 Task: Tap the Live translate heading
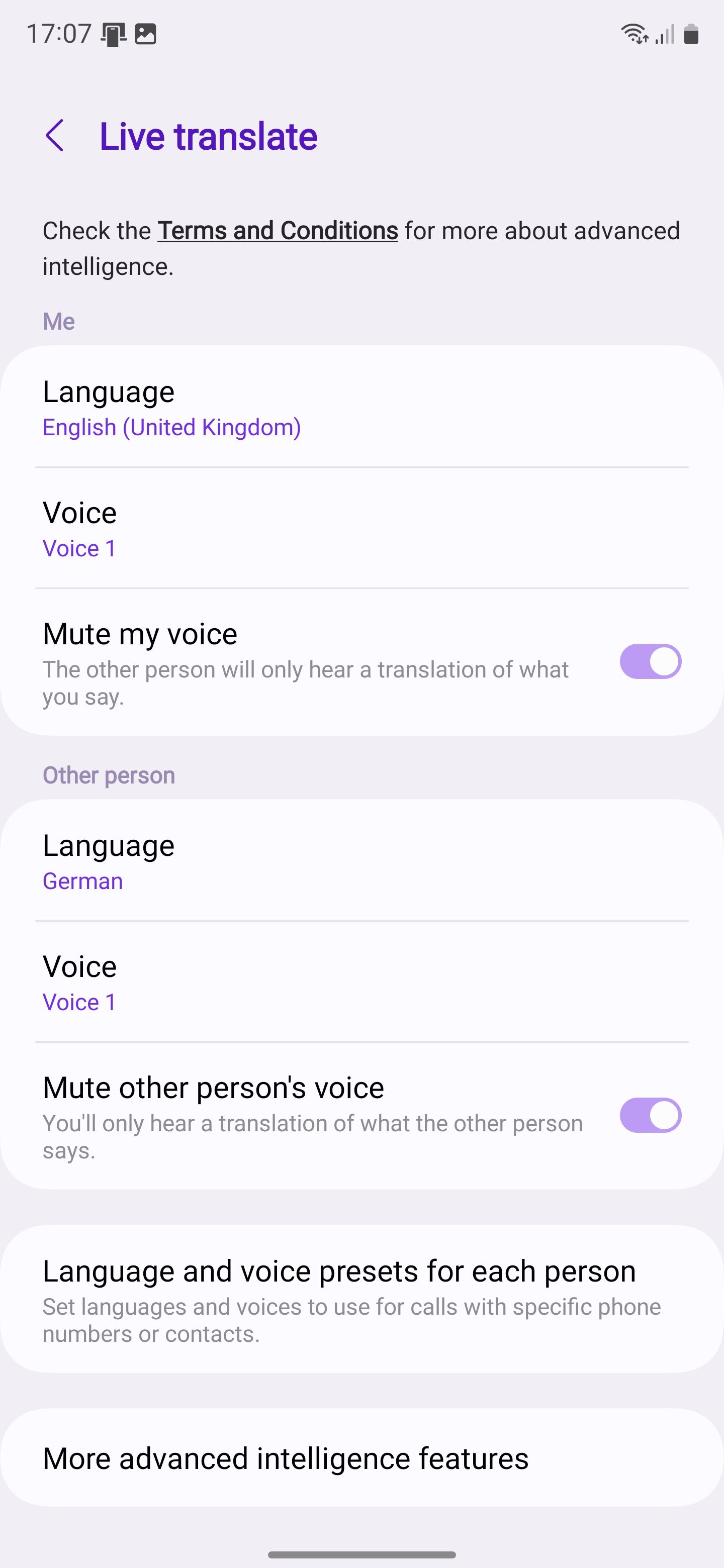[207, 135]
